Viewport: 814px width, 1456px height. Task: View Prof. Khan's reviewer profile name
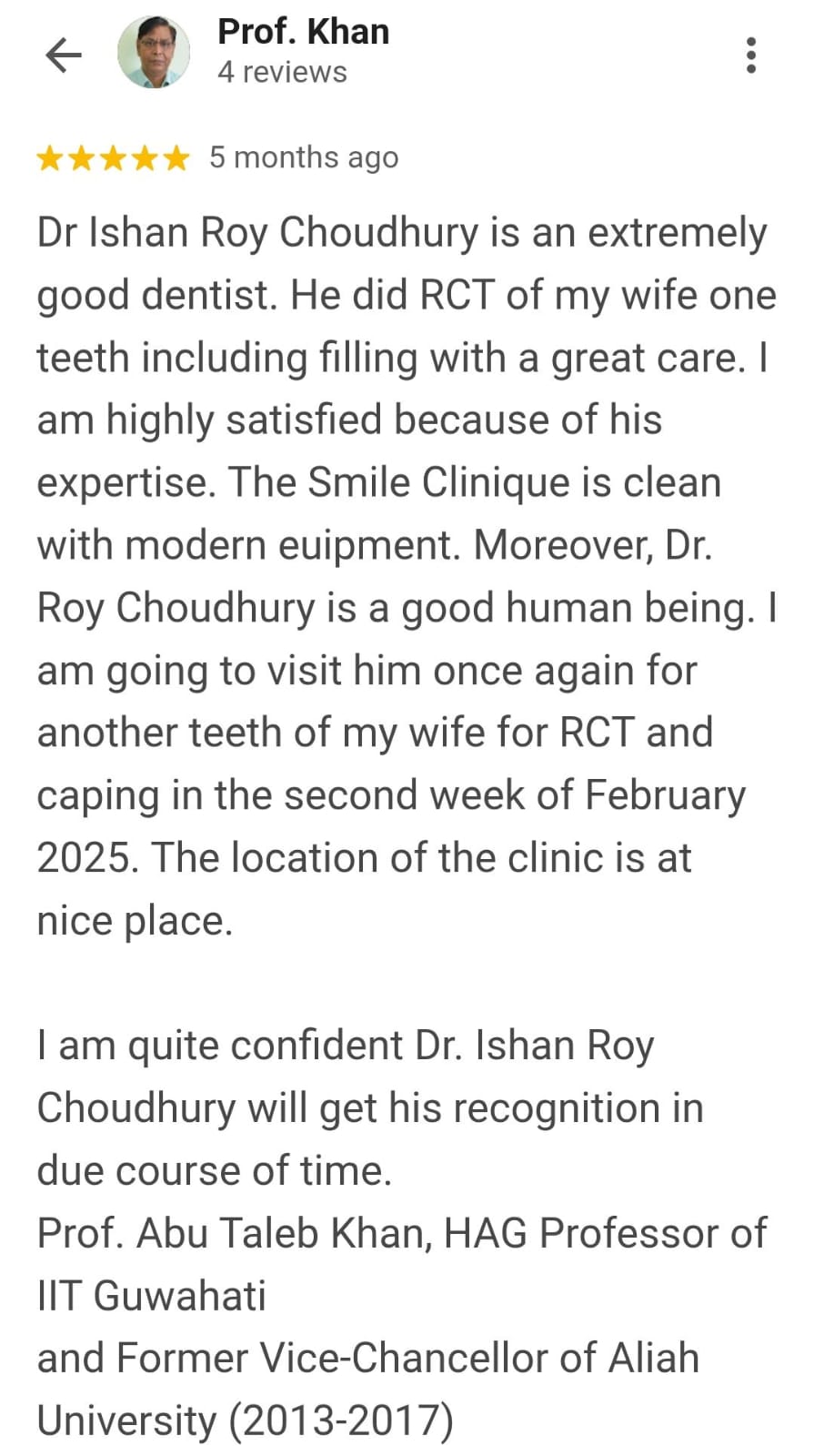(303, 32)
